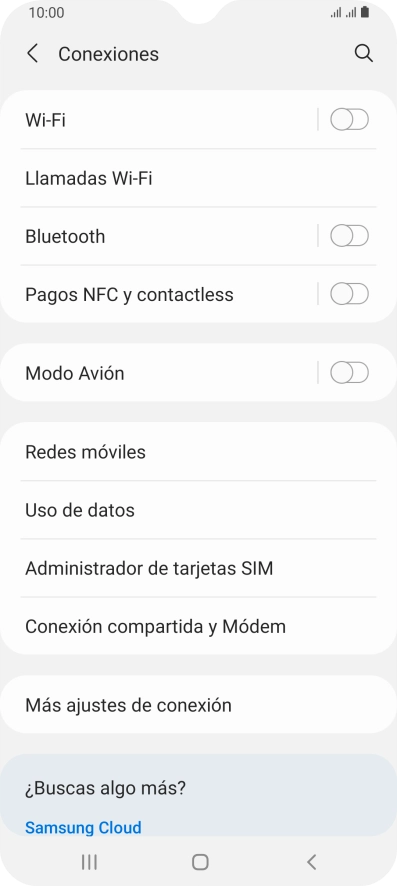The image size is (397, 886).
Task: Open Administrador de tarjetas SIM
Action: [x=198, y=568]
